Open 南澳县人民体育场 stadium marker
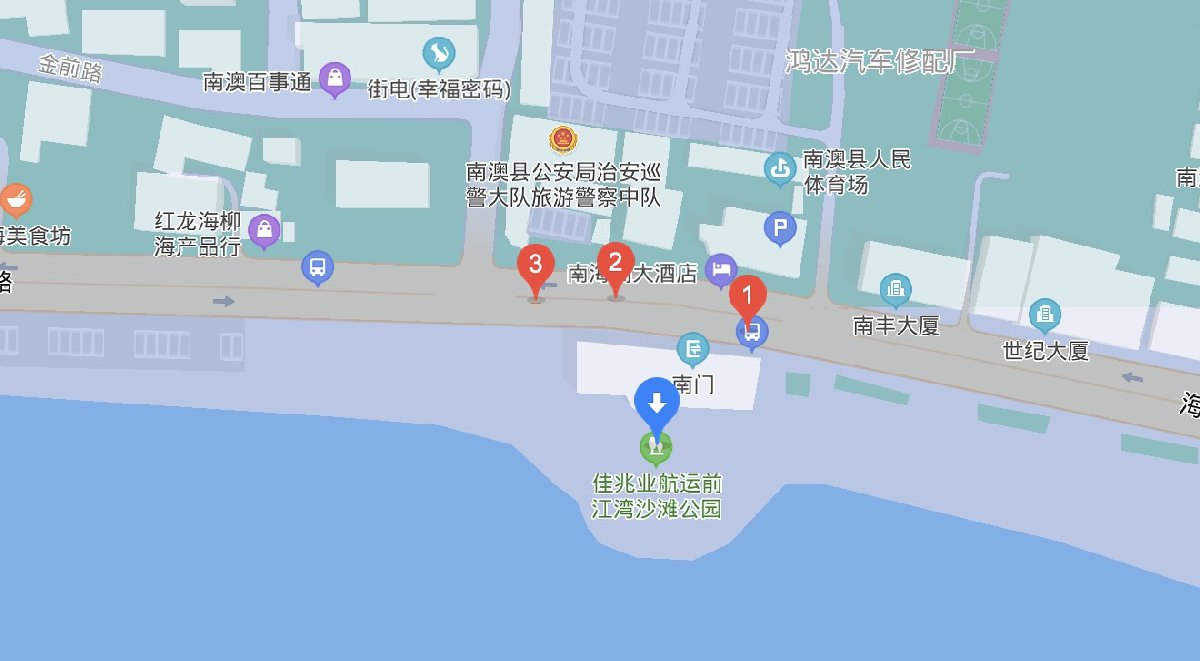The width and height of the screenshot is (1200, 661). click(779, 169)
